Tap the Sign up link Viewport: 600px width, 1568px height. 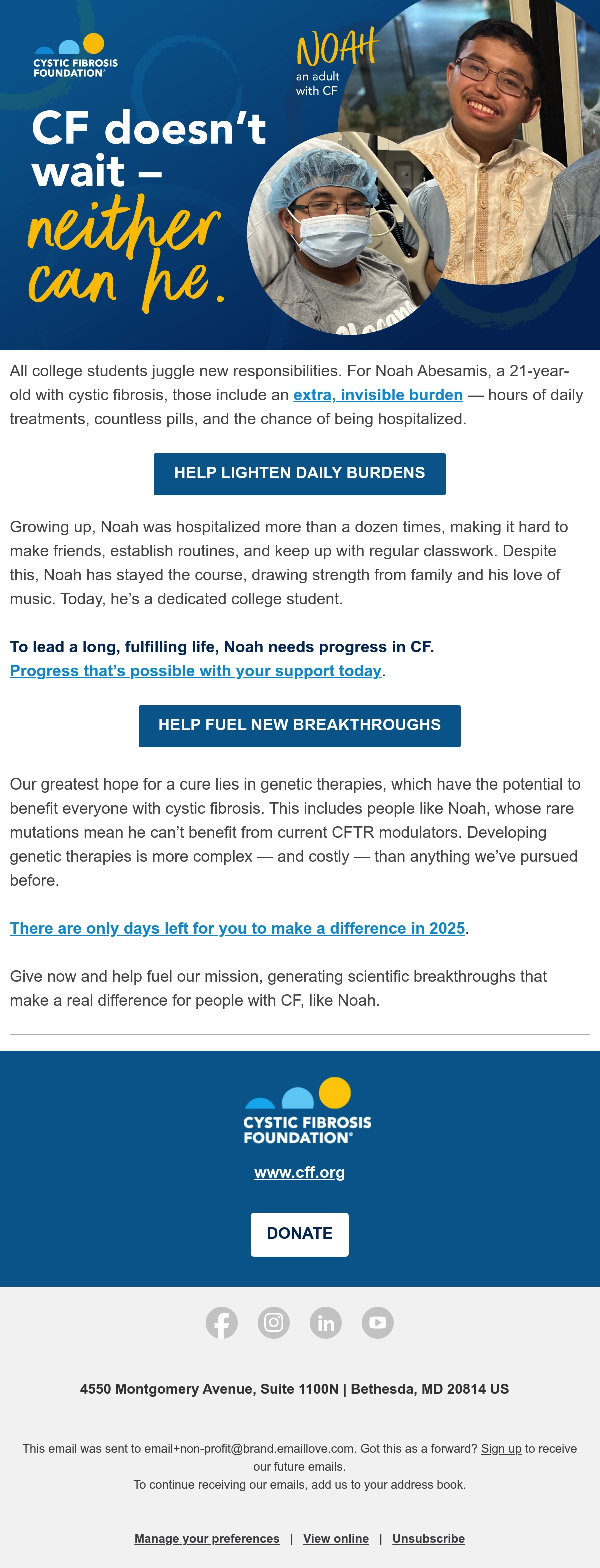tap(501, 1448)
